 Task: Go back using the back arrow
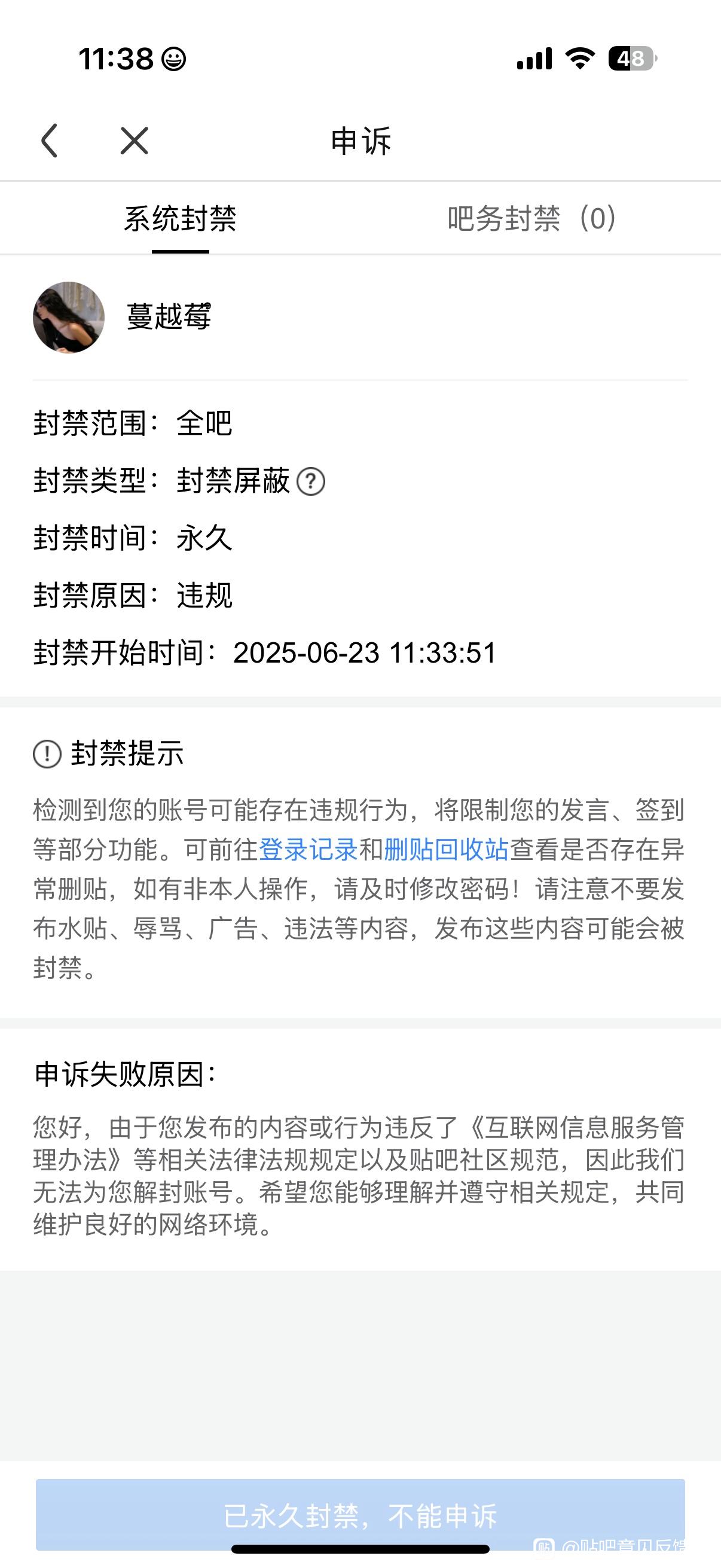(x=50, y=141)
